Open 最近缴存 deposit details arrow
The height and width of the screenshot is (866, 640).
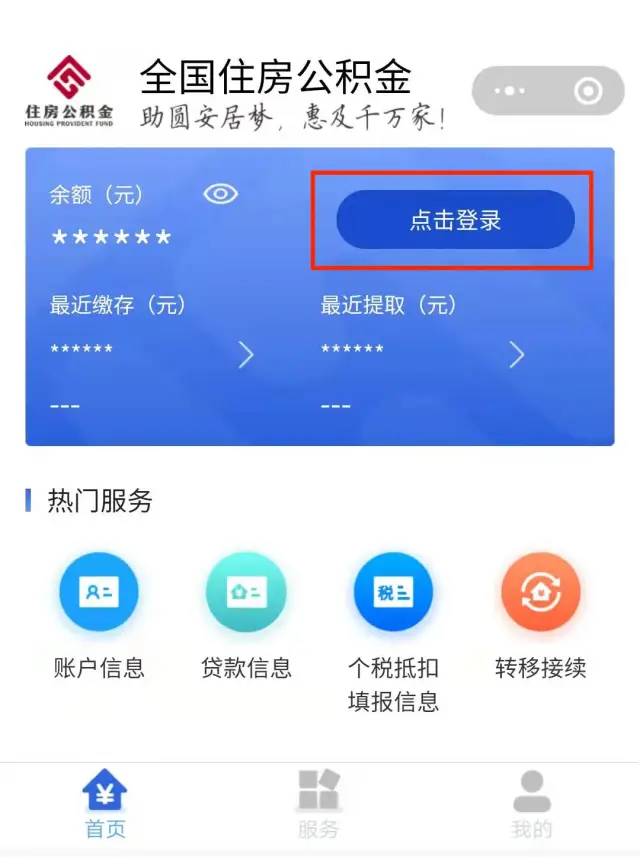click(x=246, y=354)
